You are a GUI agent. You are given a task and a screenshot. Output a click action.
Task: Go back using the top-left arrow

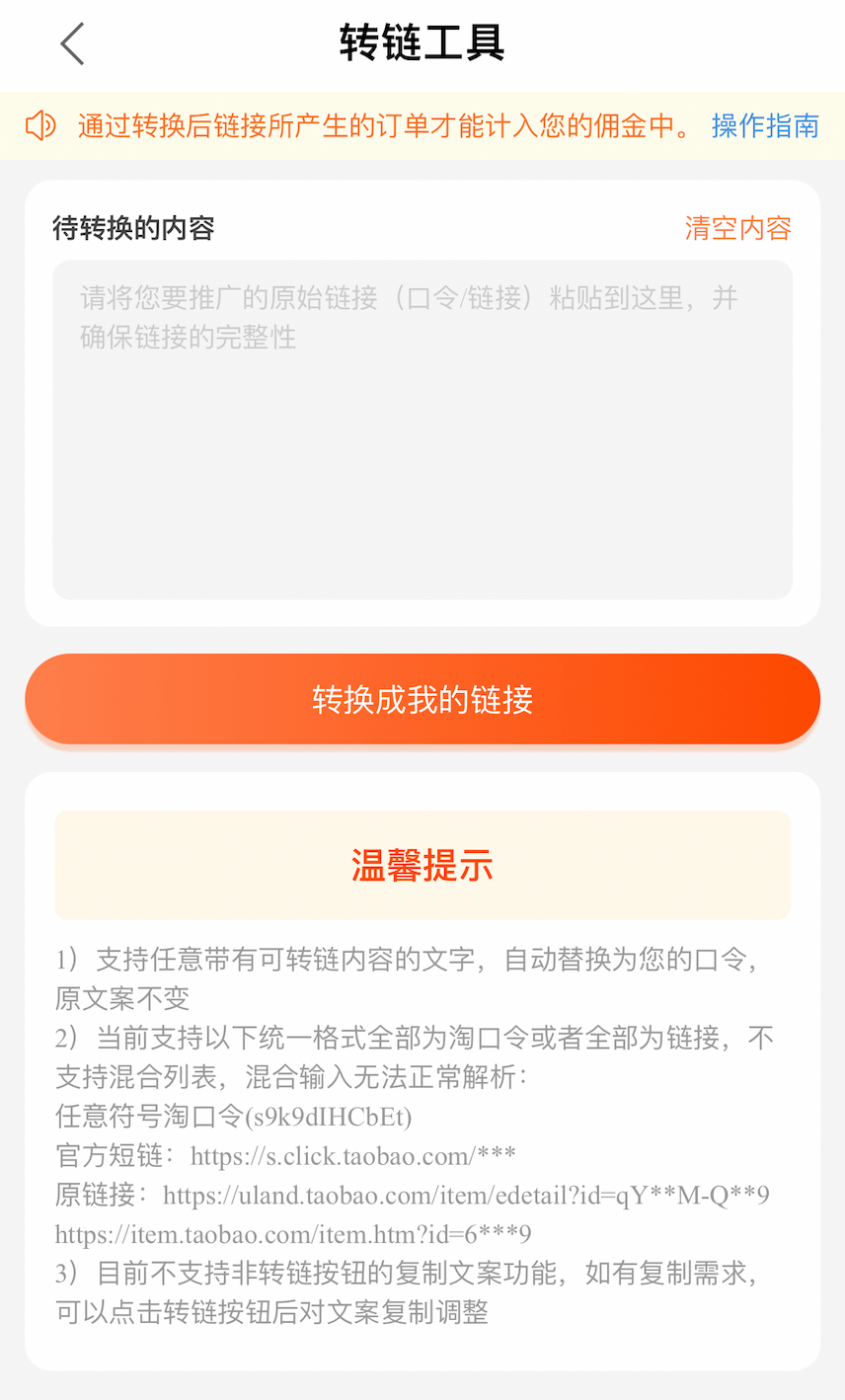click(72, 44)
